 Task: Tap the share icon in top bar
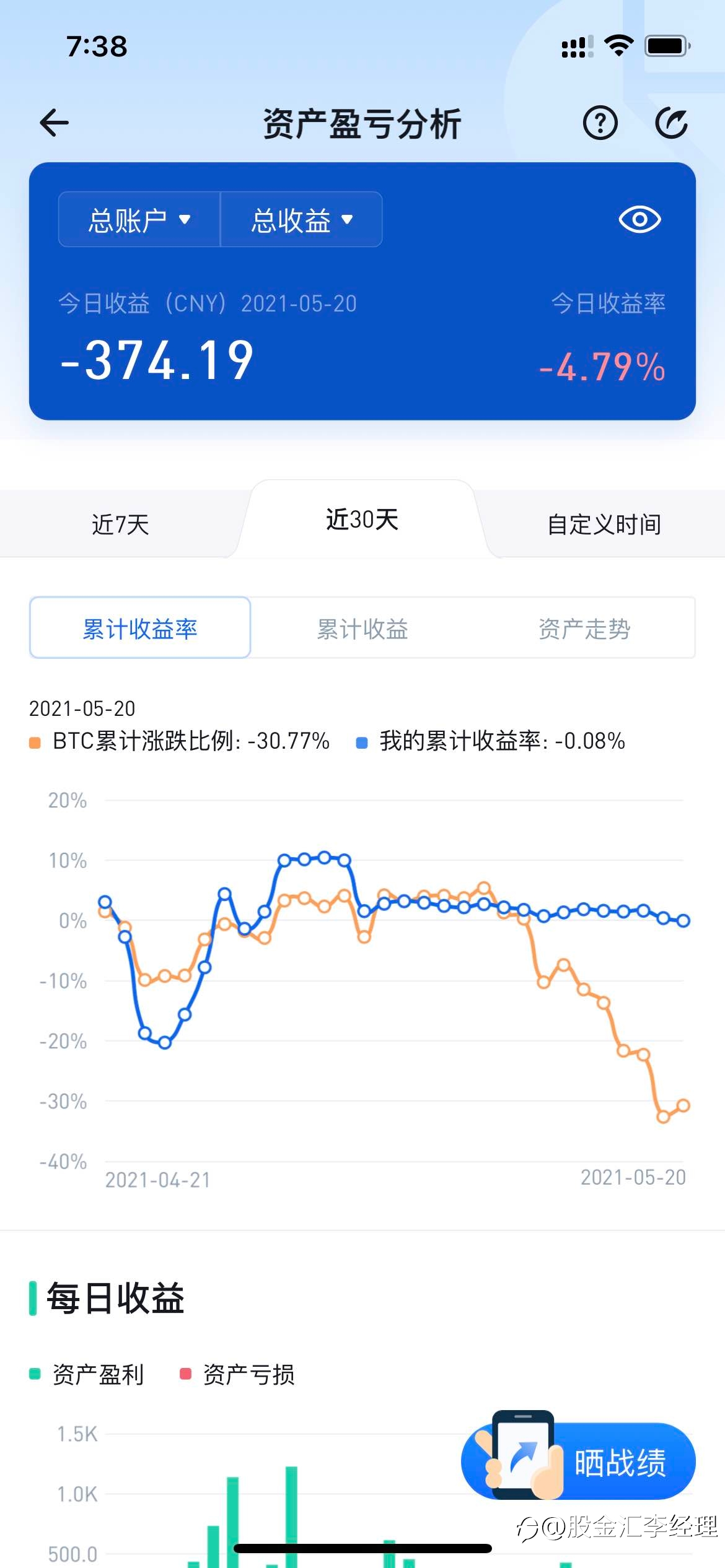[x=672, y=123]
